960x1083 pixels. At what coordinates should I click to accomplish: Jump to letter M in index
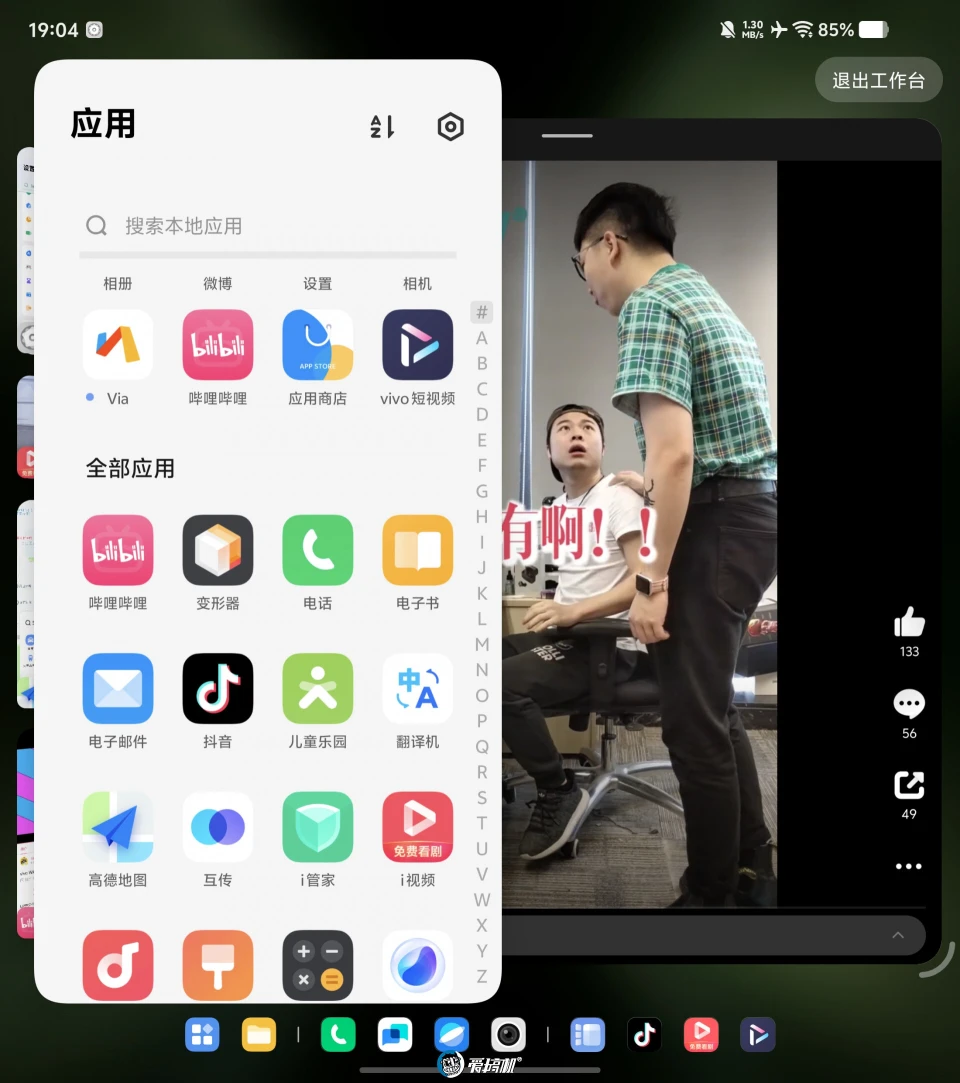(x=482, y=645)
